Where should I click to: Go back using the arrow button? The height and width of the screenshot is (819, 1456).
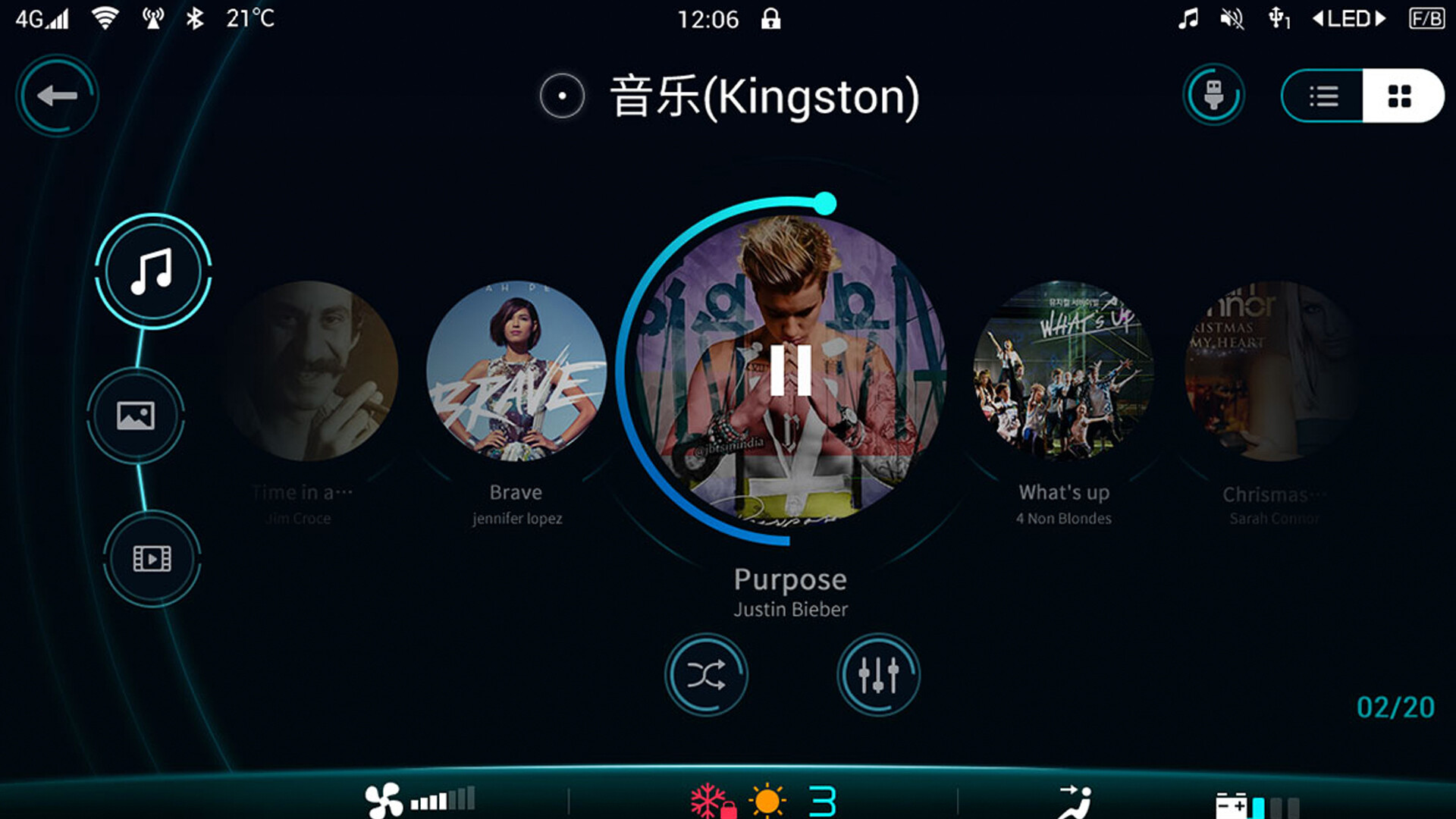coord(57,96)
